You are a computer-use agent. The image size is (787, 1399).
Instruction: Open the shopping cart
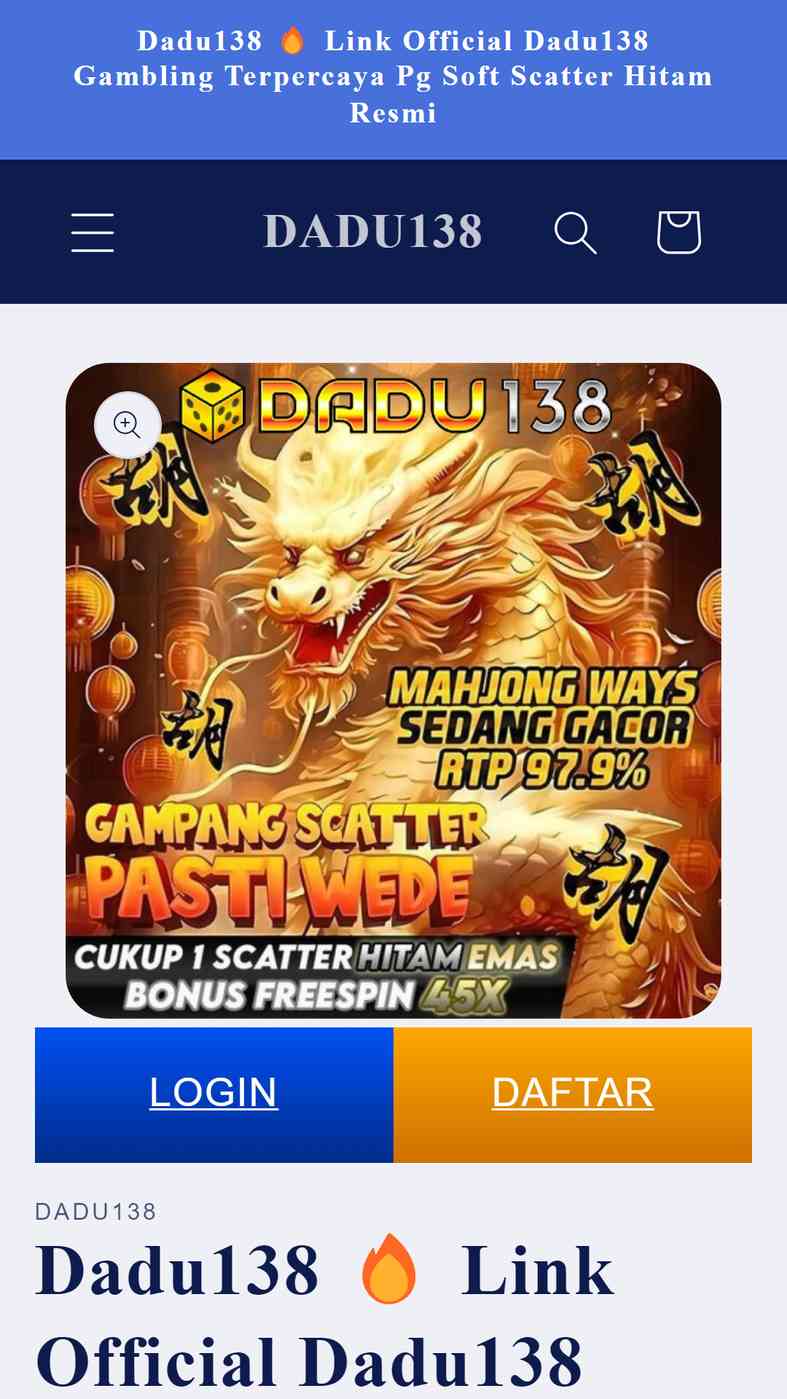tap(678, 232)
